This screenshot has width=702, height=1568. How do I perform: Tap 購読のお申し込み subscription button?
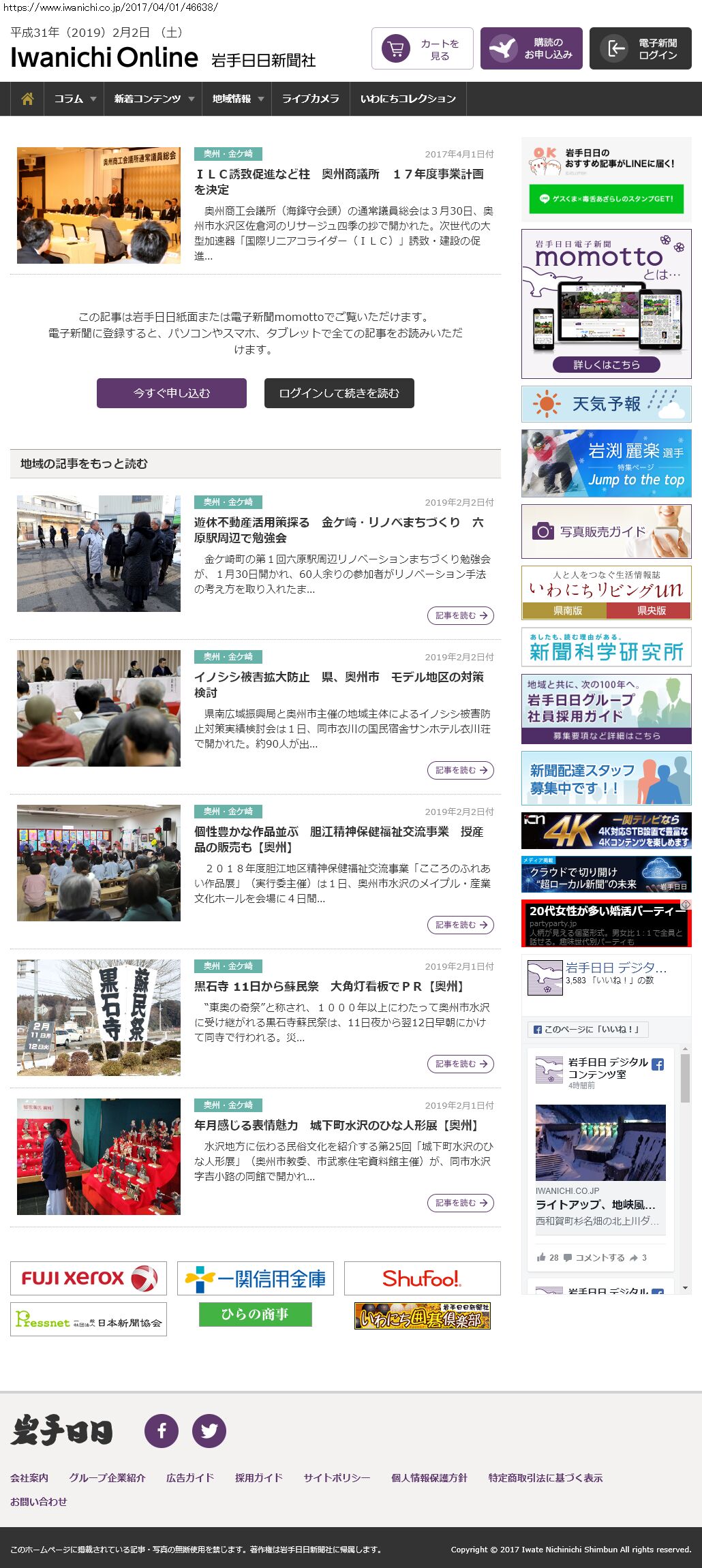(x=532, y=48)
